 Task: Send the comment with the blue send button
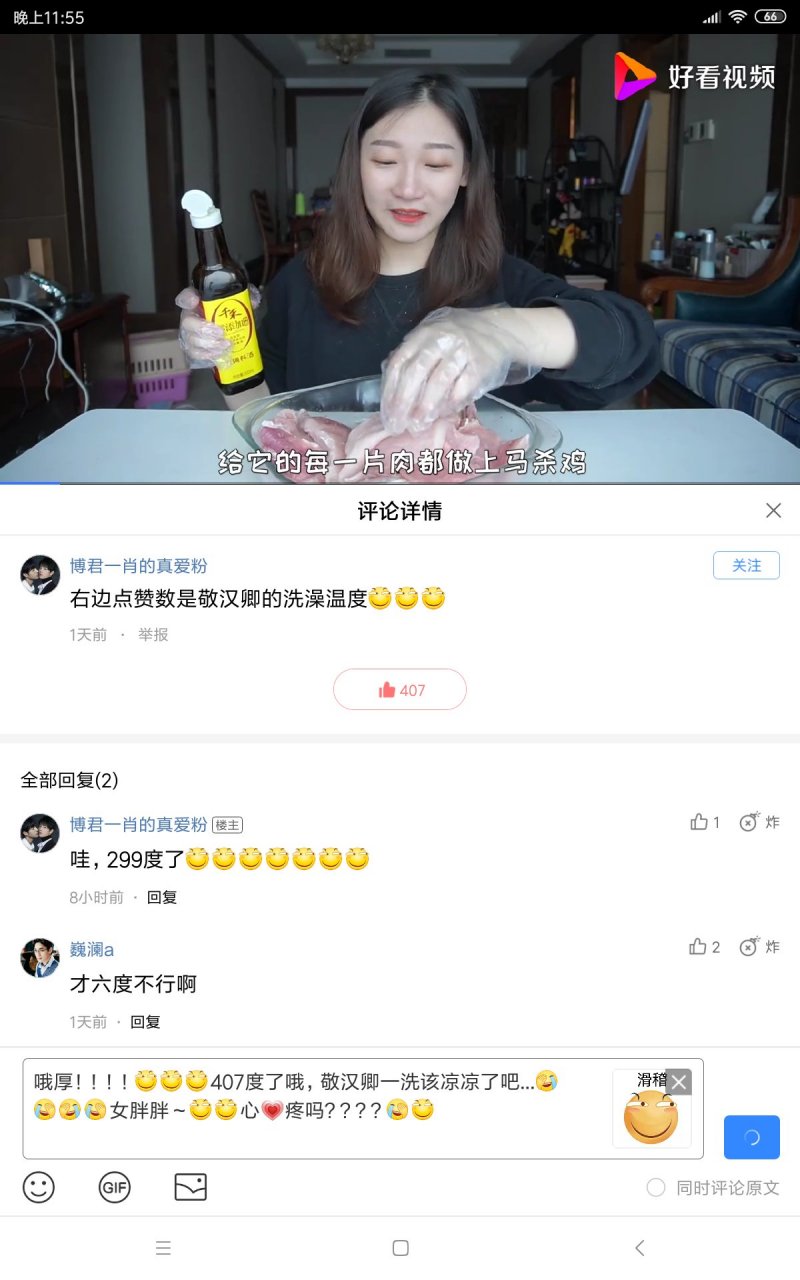[x=751, y=1137]
